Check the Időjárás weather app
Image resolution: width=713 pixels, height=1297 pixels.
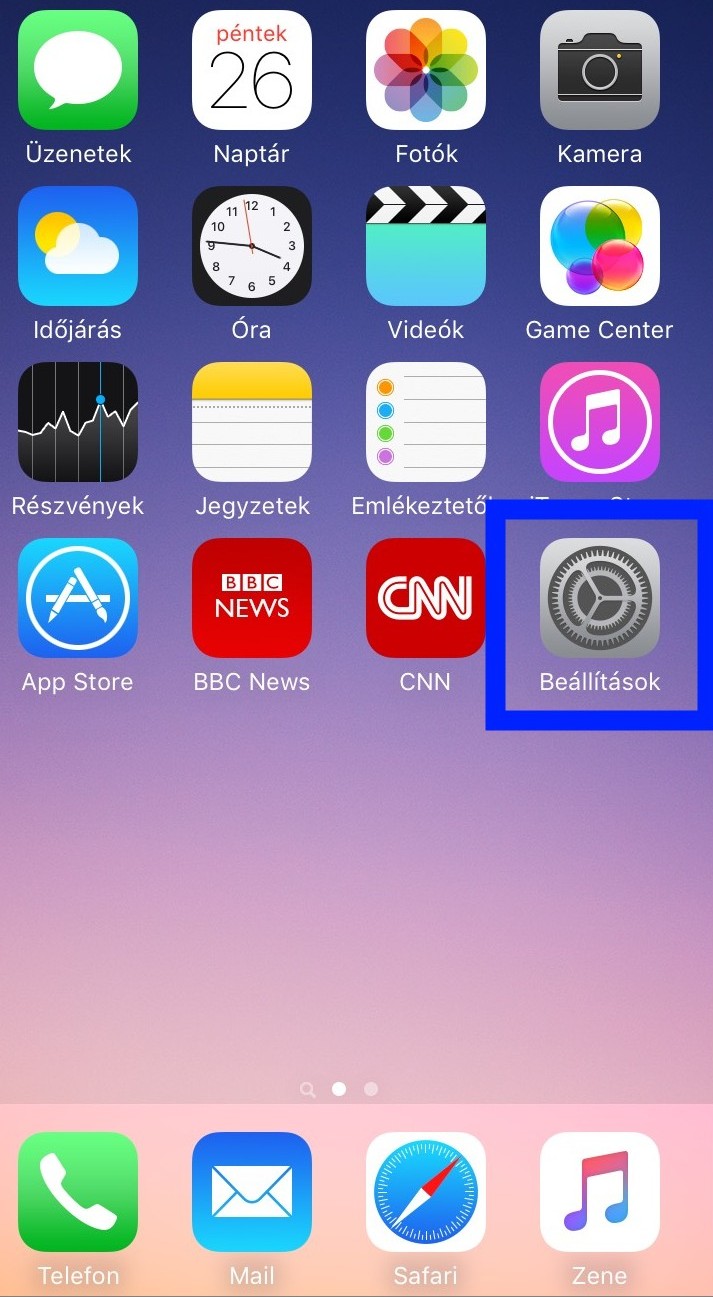pos(78,246)
